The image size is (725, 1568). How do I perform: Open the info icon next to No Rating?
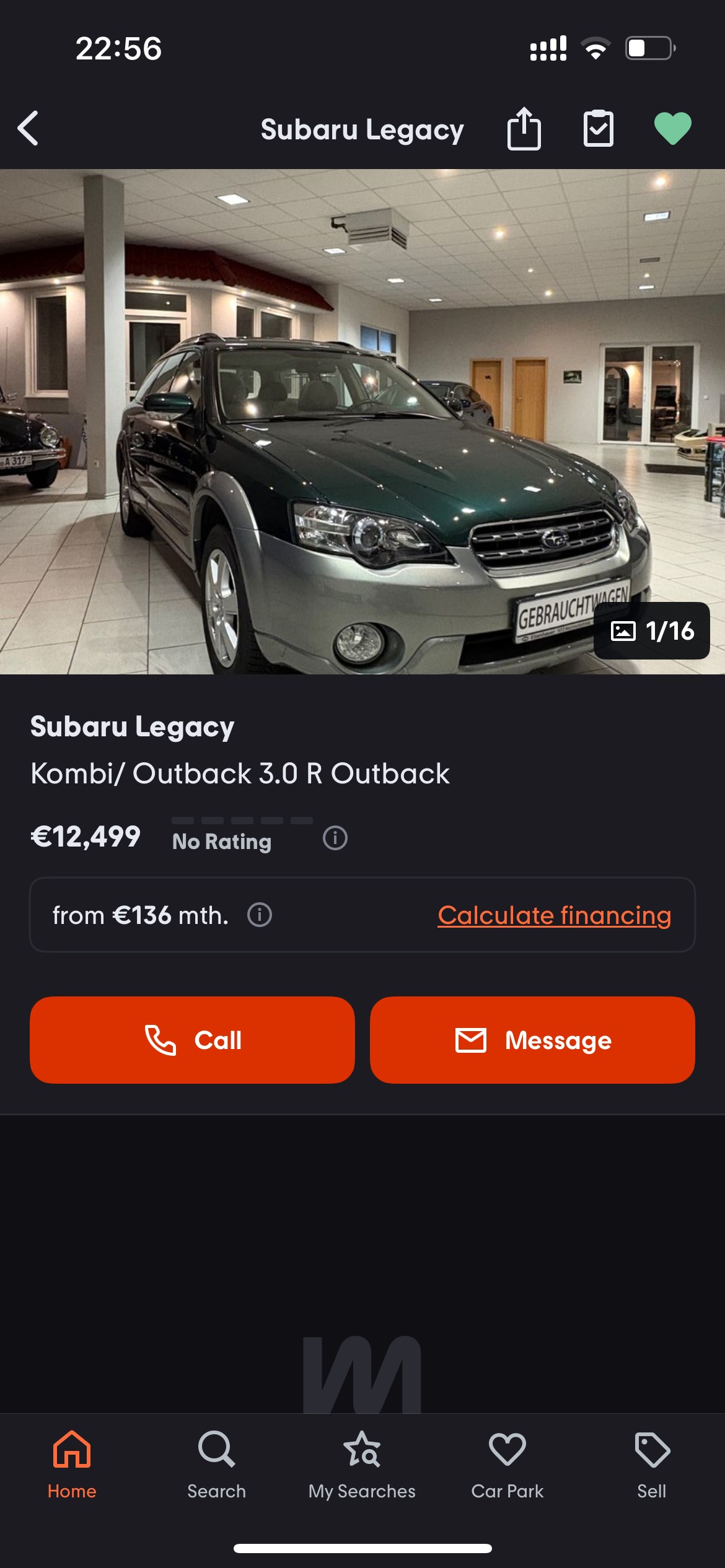[335, 838]
